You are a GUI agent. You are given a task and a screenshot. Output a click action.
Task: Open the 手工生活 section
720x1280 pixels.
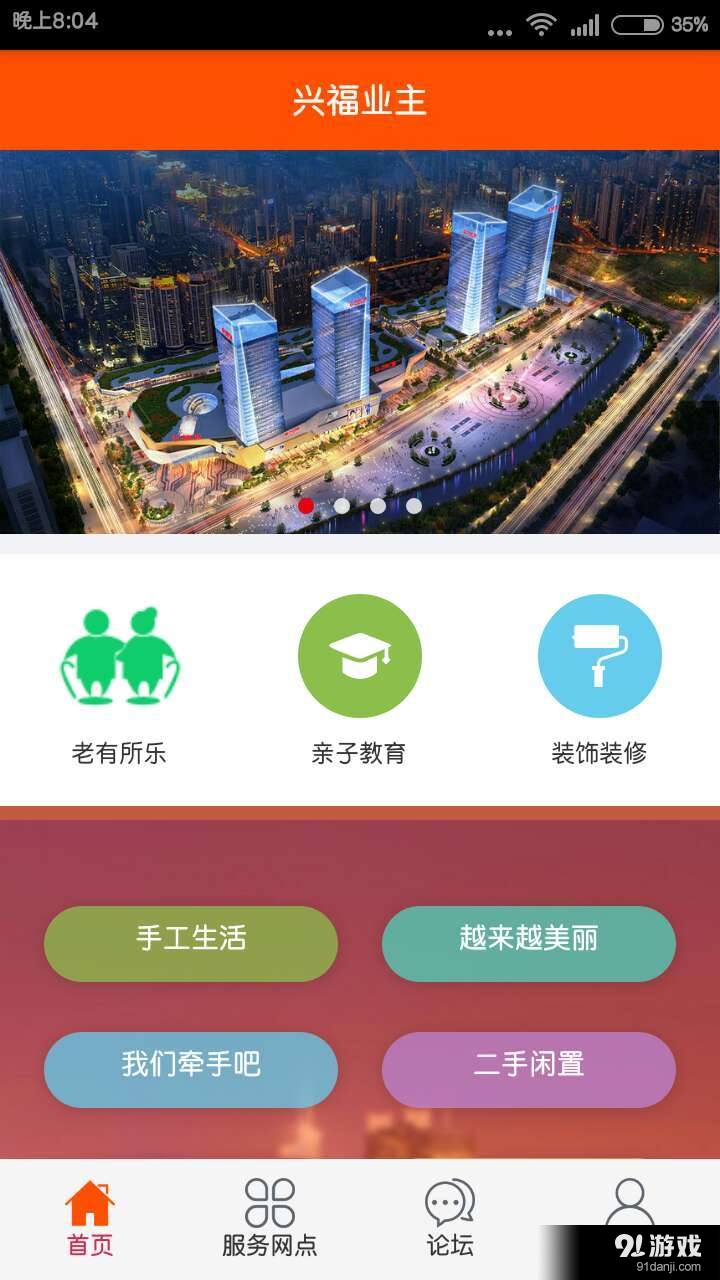coord(190,942)
